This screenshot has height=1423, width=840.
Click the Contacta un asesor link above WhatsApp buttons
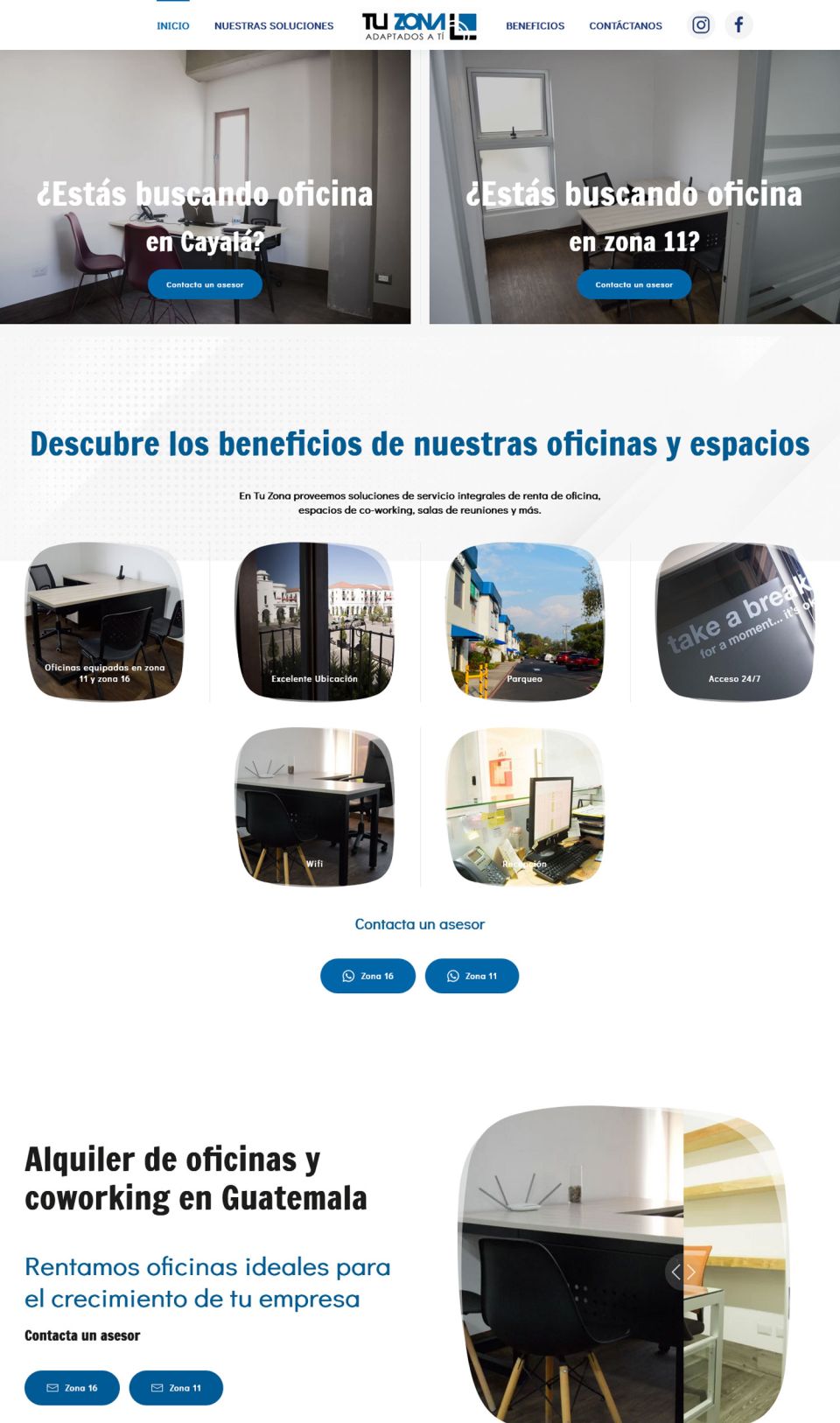coord(420,923)
